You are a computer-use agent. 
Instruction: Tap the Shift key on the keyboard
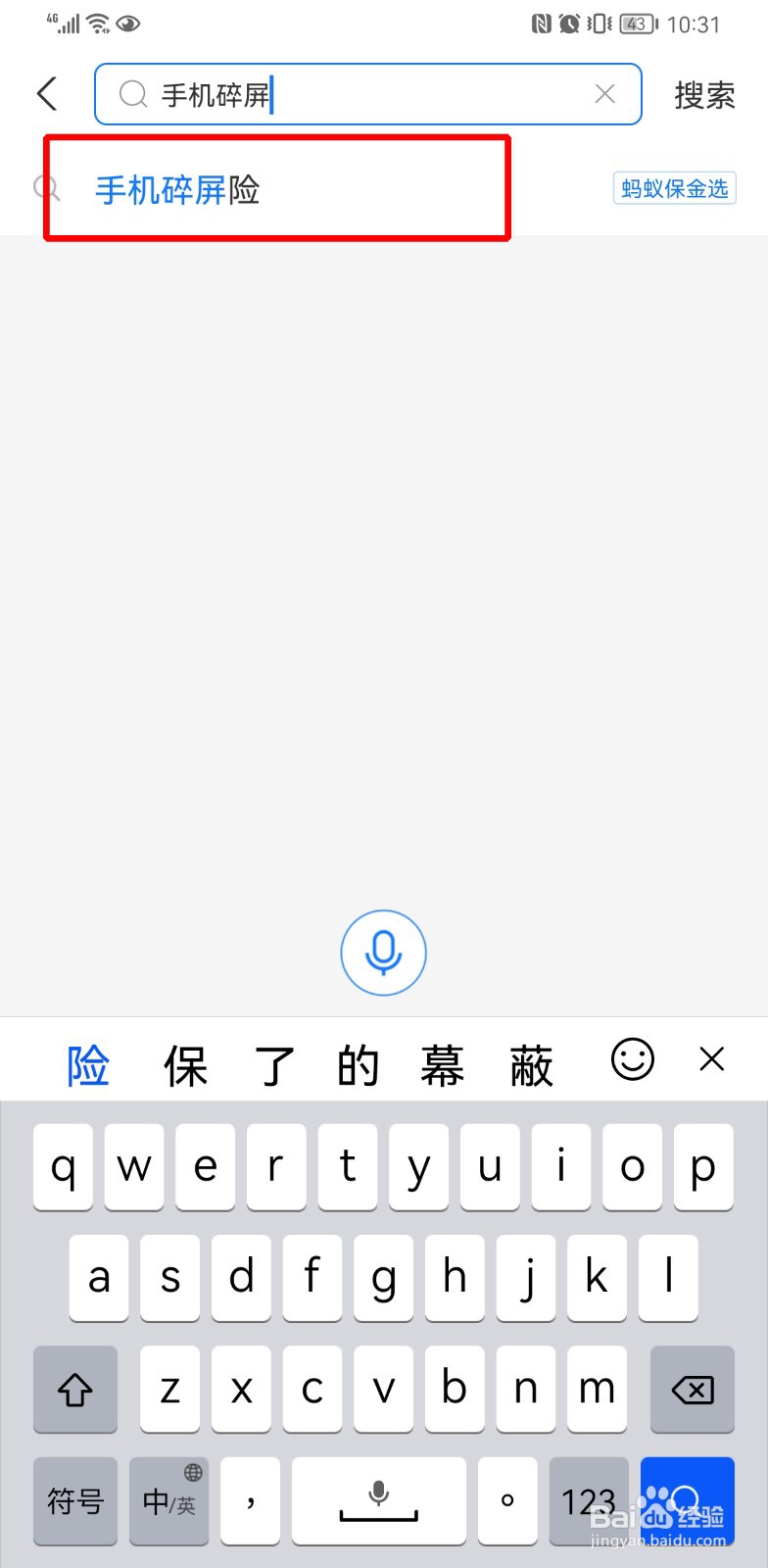[x=74, y=1389]
